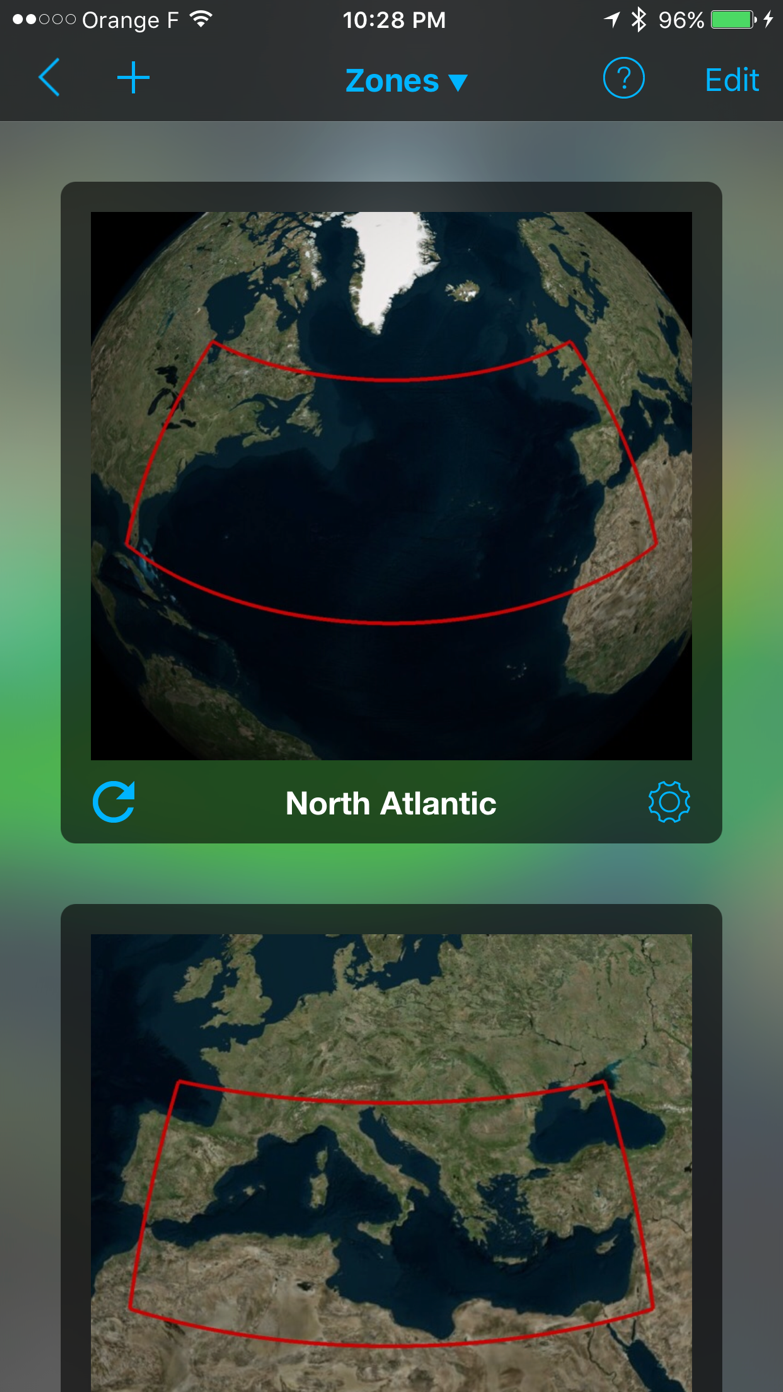Expand the Zones dropdown
The image size is (783, 1392).
[x=406, y=80]
